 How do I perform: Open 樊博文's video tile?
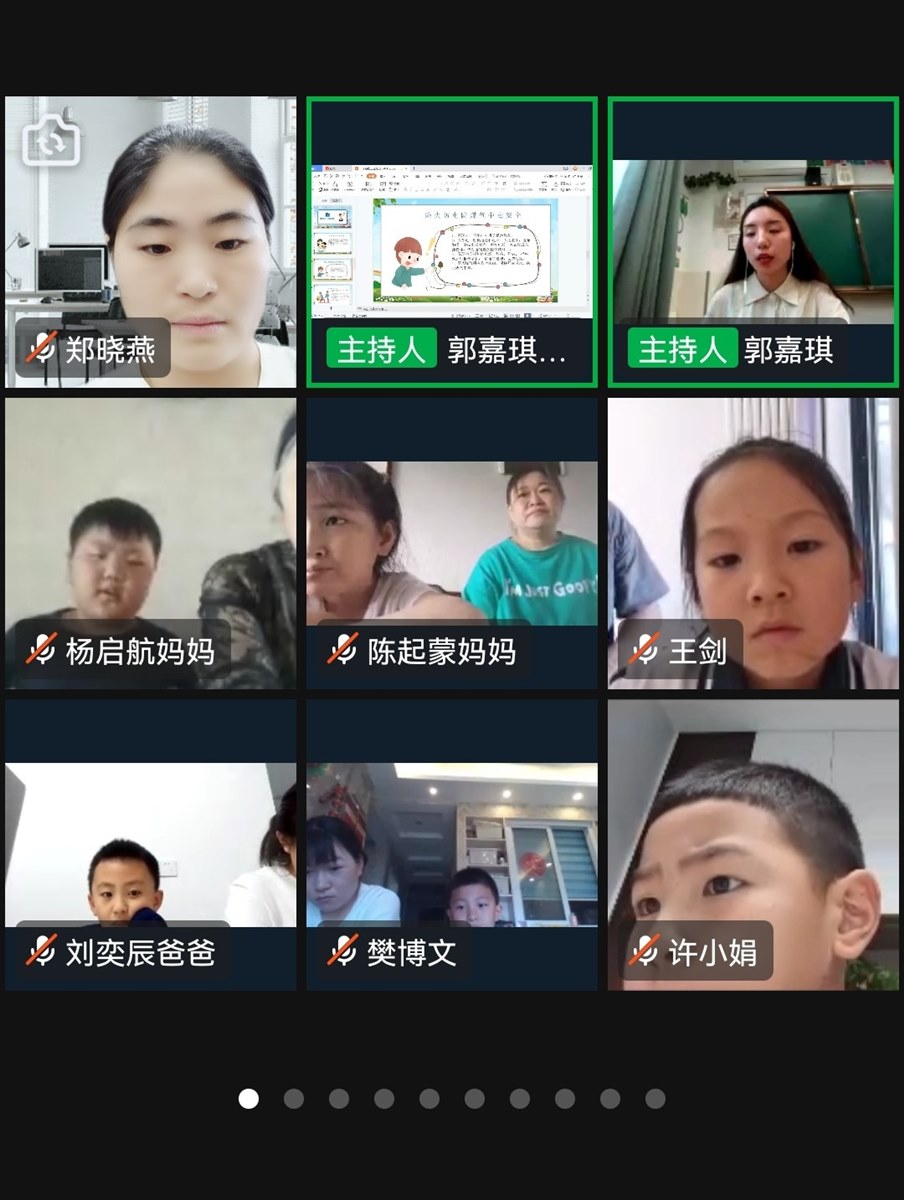[452, 845]
